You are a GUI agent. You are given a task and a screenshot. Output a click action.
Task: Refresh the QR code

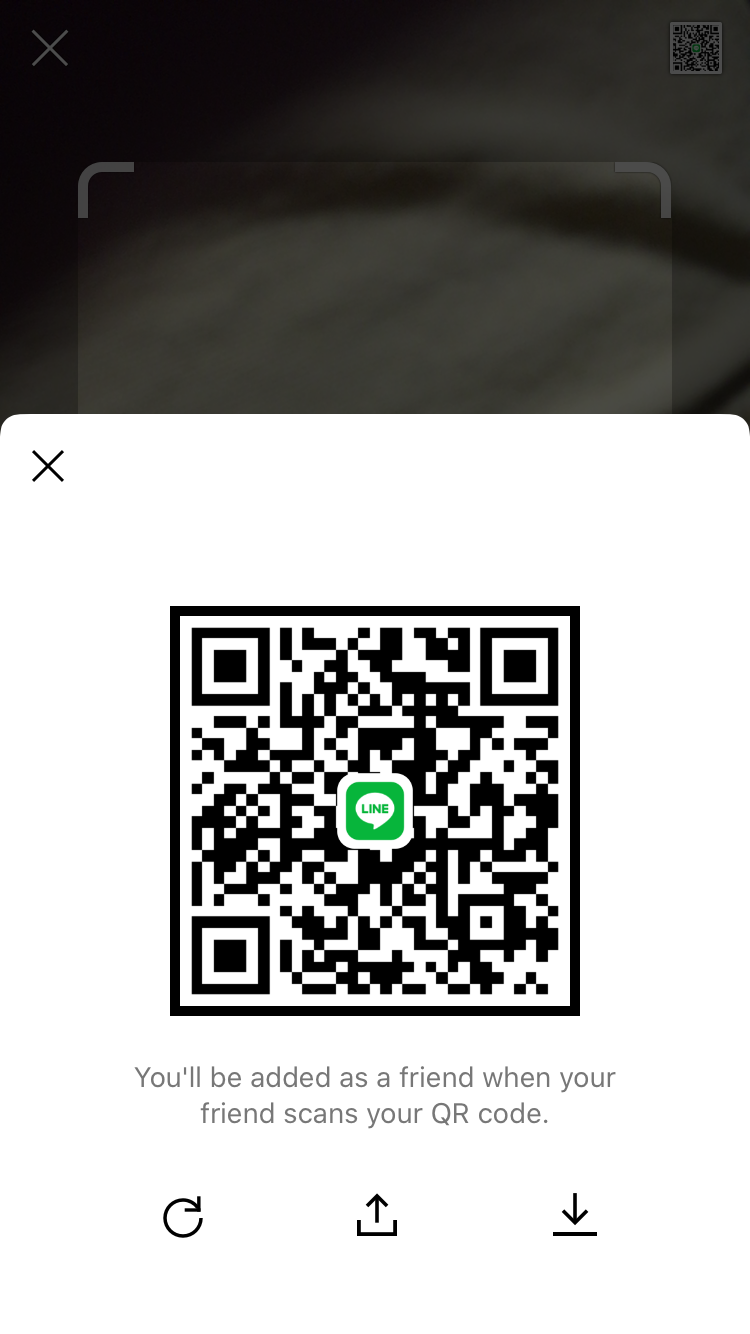click(x=183, y=1216)
